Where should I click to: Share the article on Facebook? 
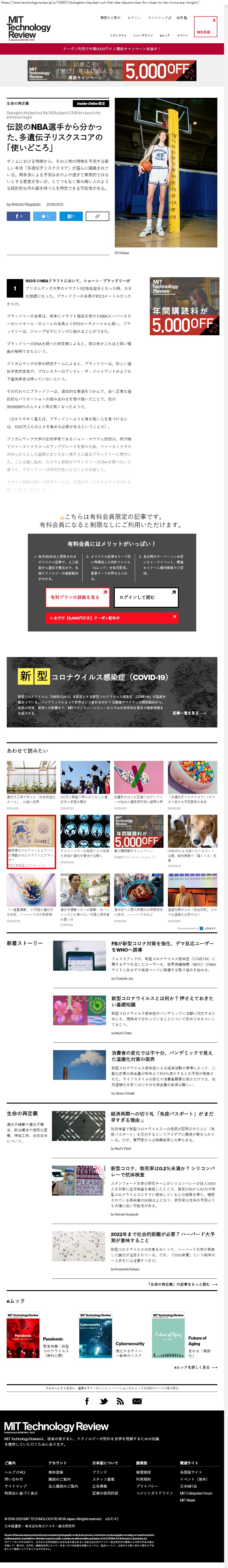pyautogui.click(x=18, y=216)
